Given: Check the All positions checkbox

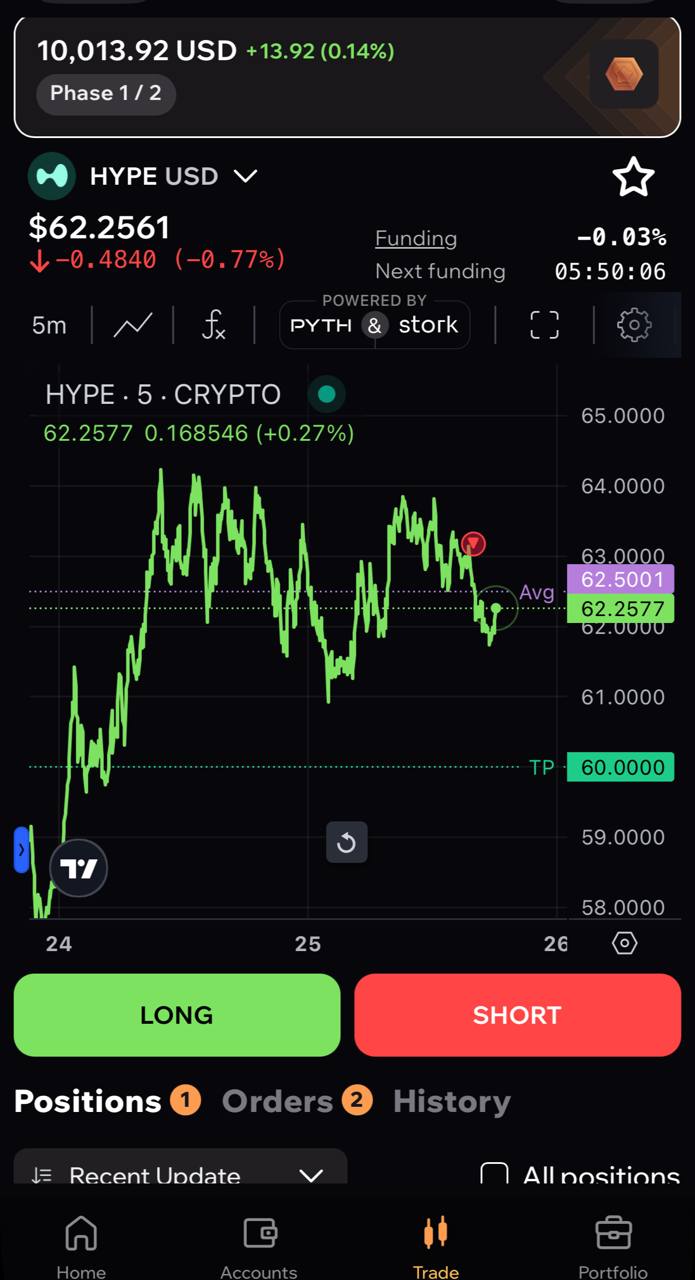Looking at the screenshot, I should [x=494, y=1175].
